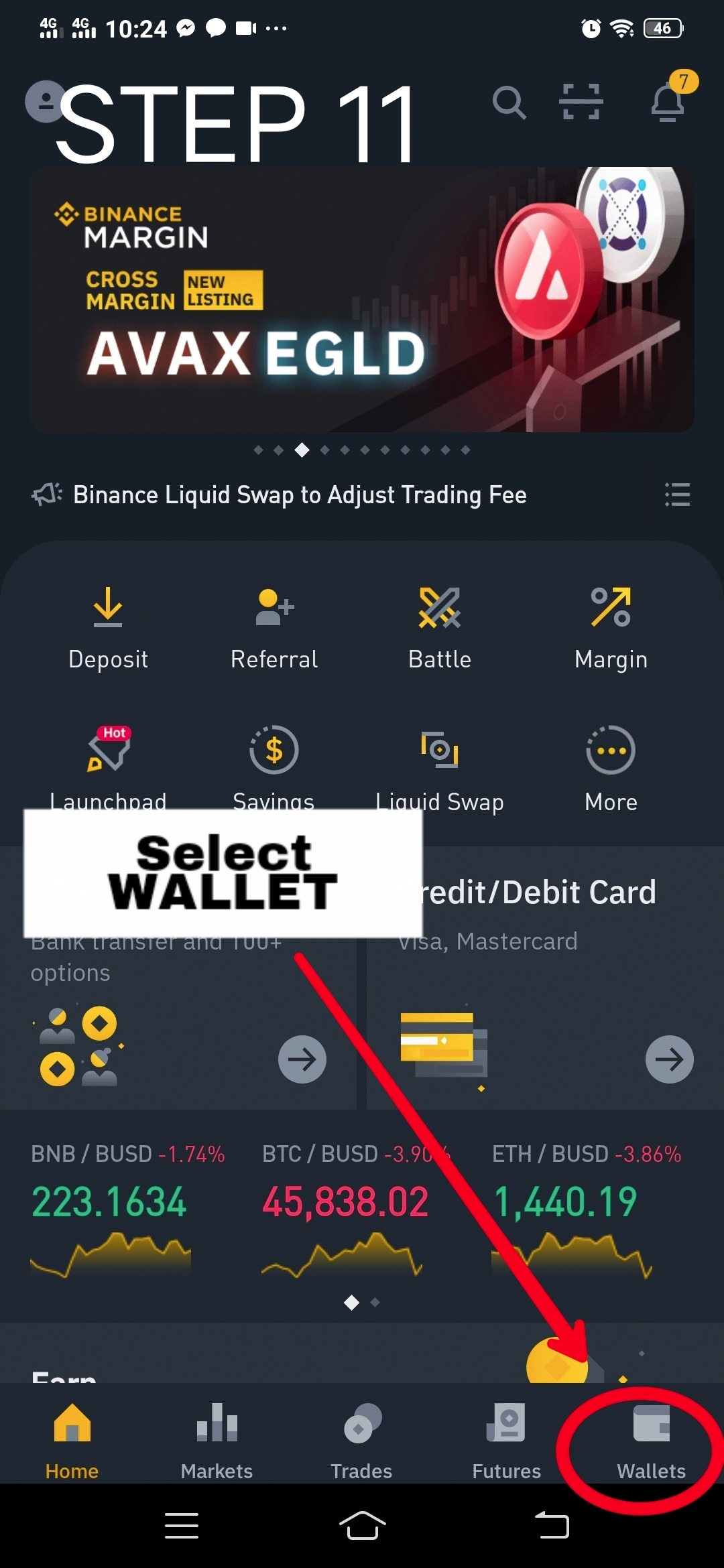Open the Binance Margin AVAX EGLD banner
The width and height of the screenshot is (724, 1568).
[x=362, y=299]
